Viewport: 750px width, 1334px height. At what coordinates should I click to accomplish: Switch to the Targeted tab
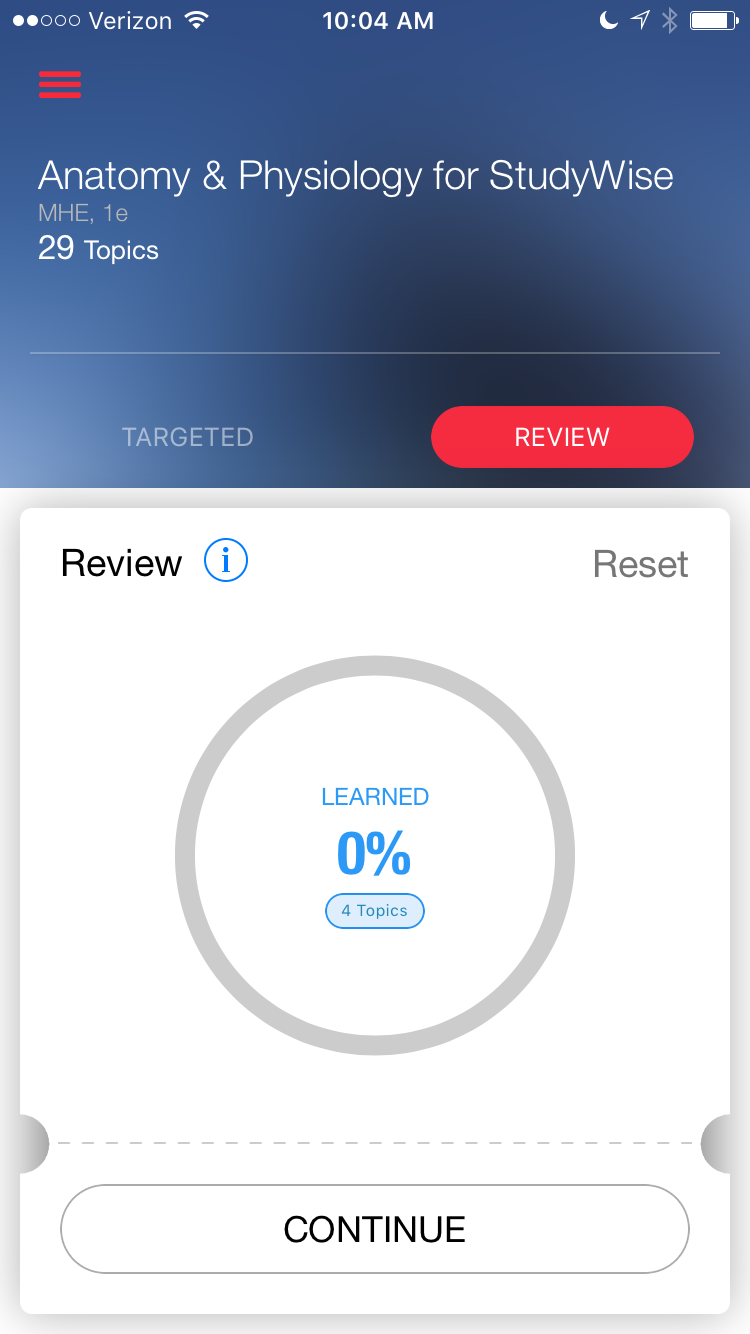pos(187,437)
